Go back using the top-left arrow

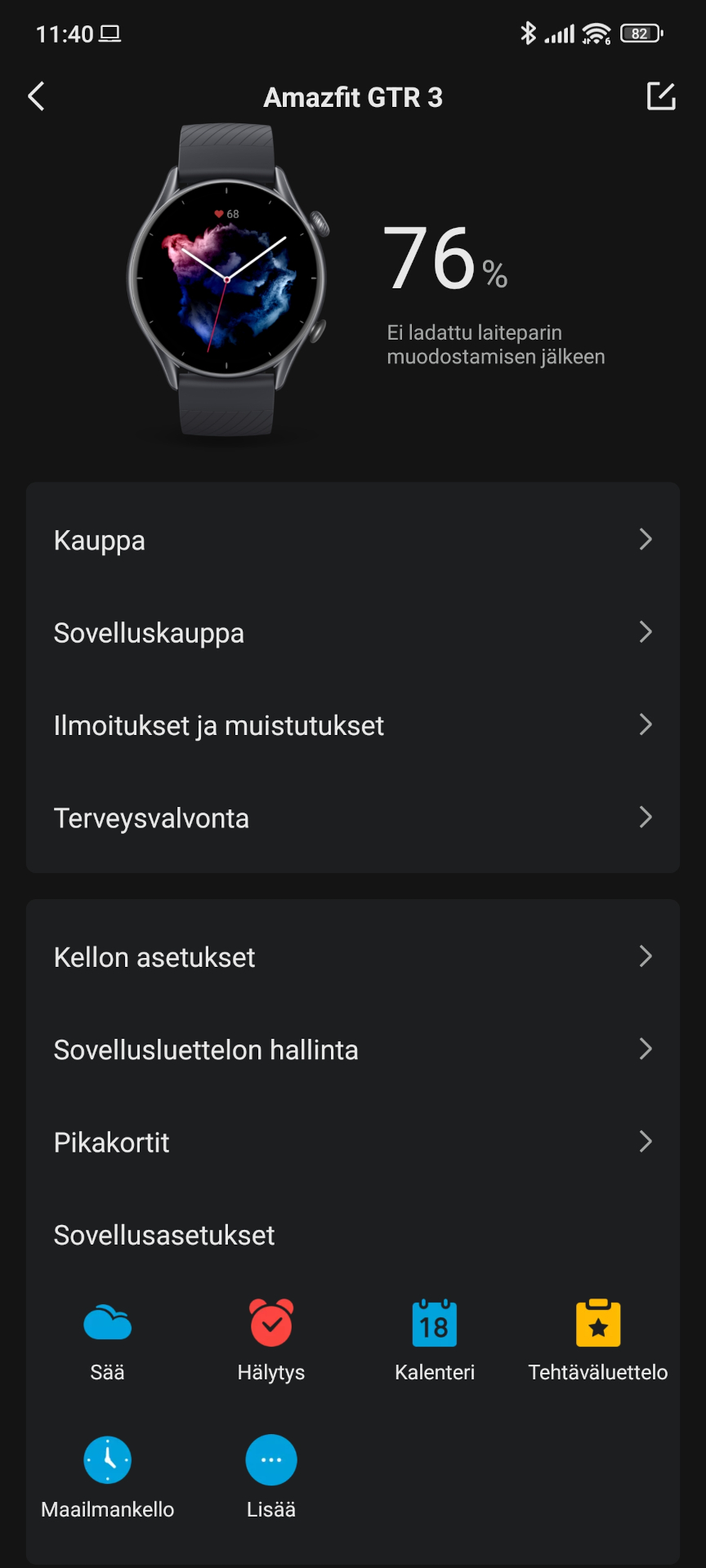click(36, 96)
